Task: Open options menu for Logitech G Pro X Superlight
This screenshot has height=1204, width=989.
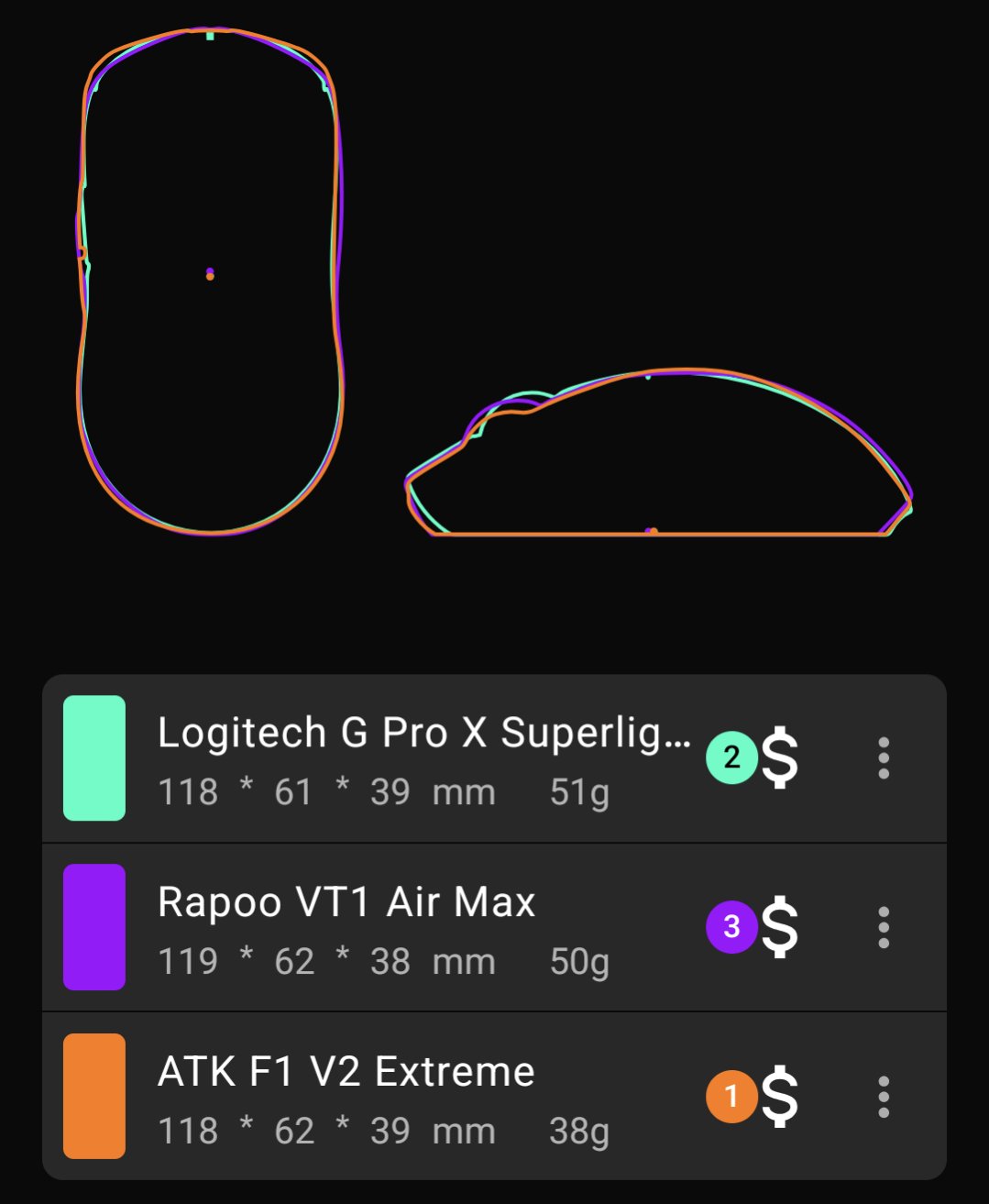Action: (883, 758)
